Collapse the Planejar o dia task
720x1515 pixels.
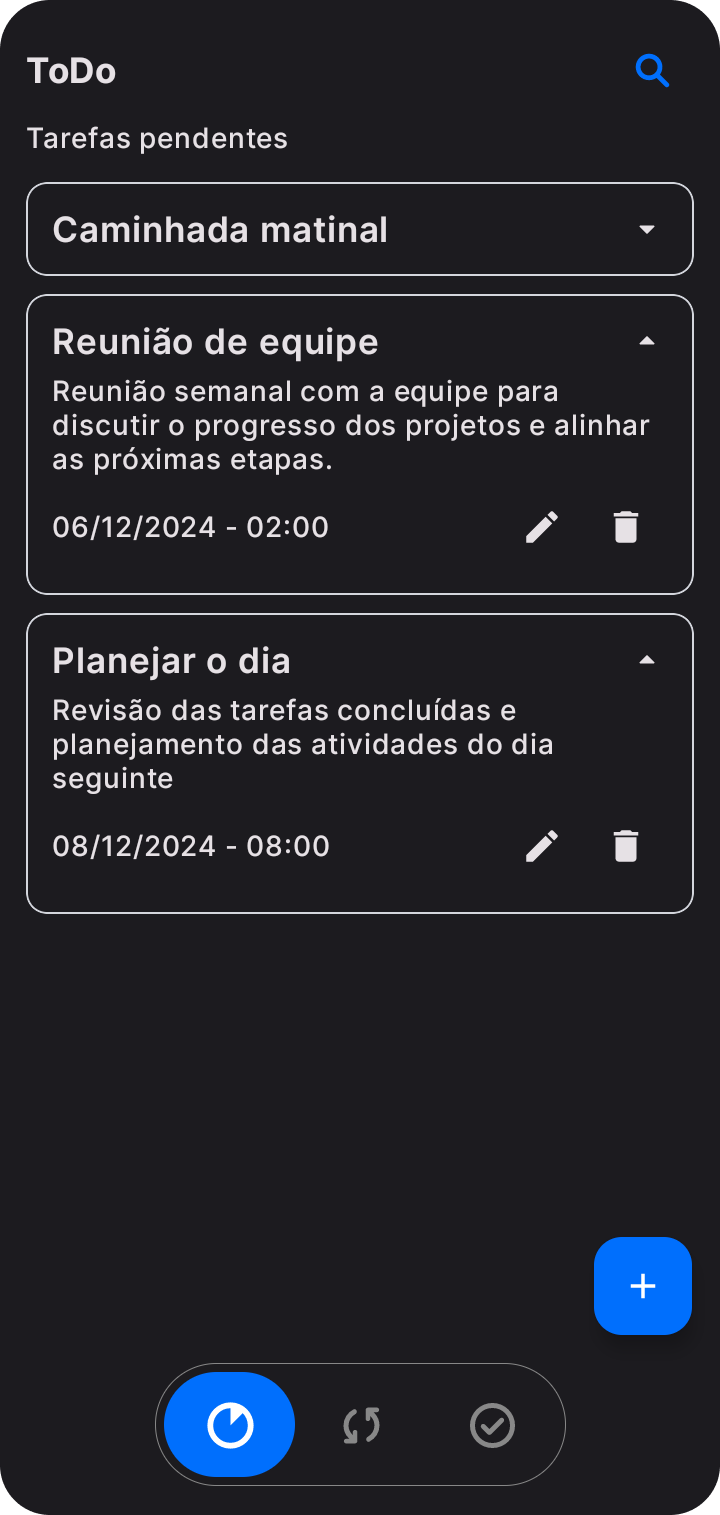coord(647,660)
